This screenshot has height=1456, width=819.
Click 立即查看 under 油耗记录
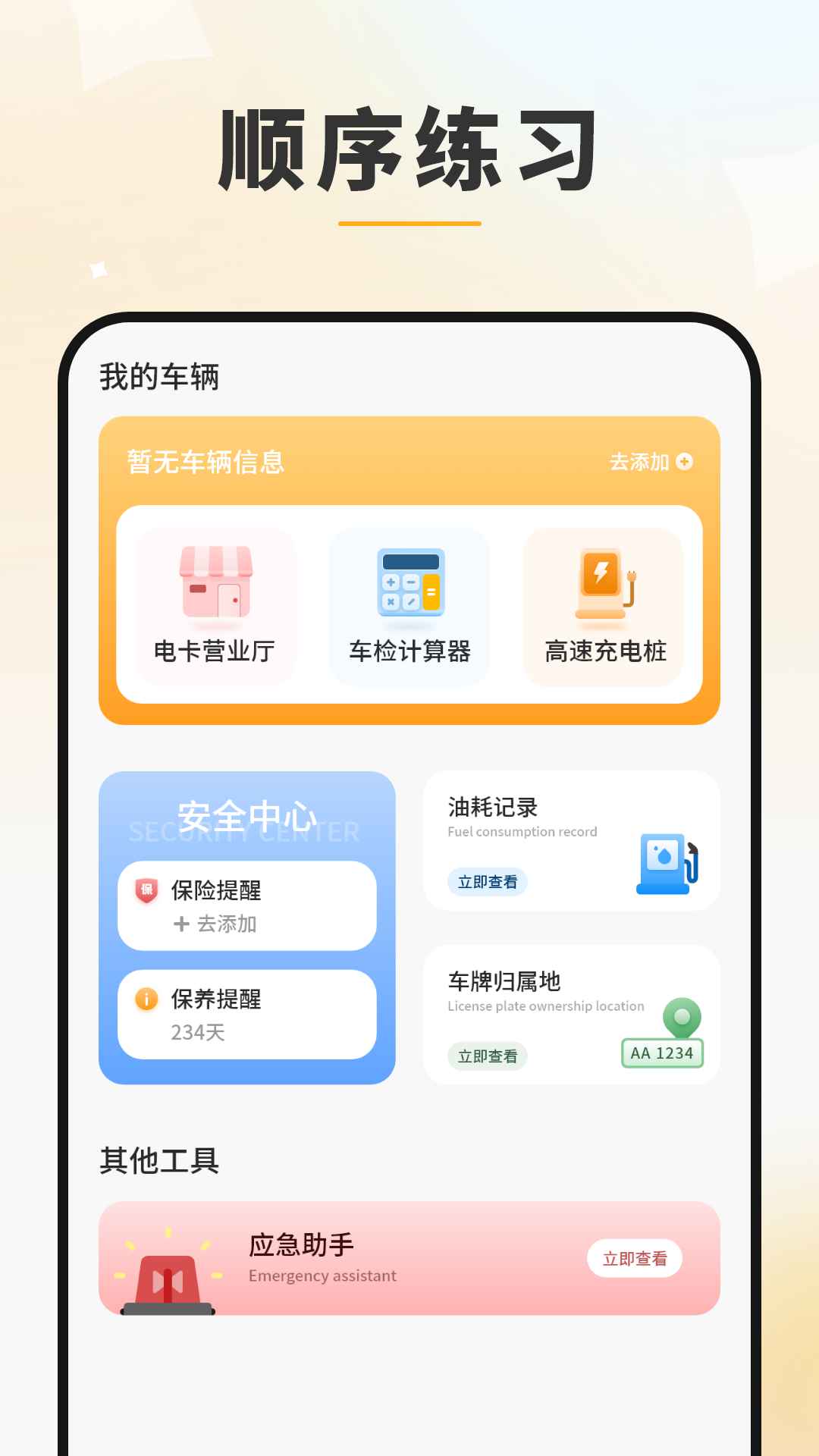[488, 882]
